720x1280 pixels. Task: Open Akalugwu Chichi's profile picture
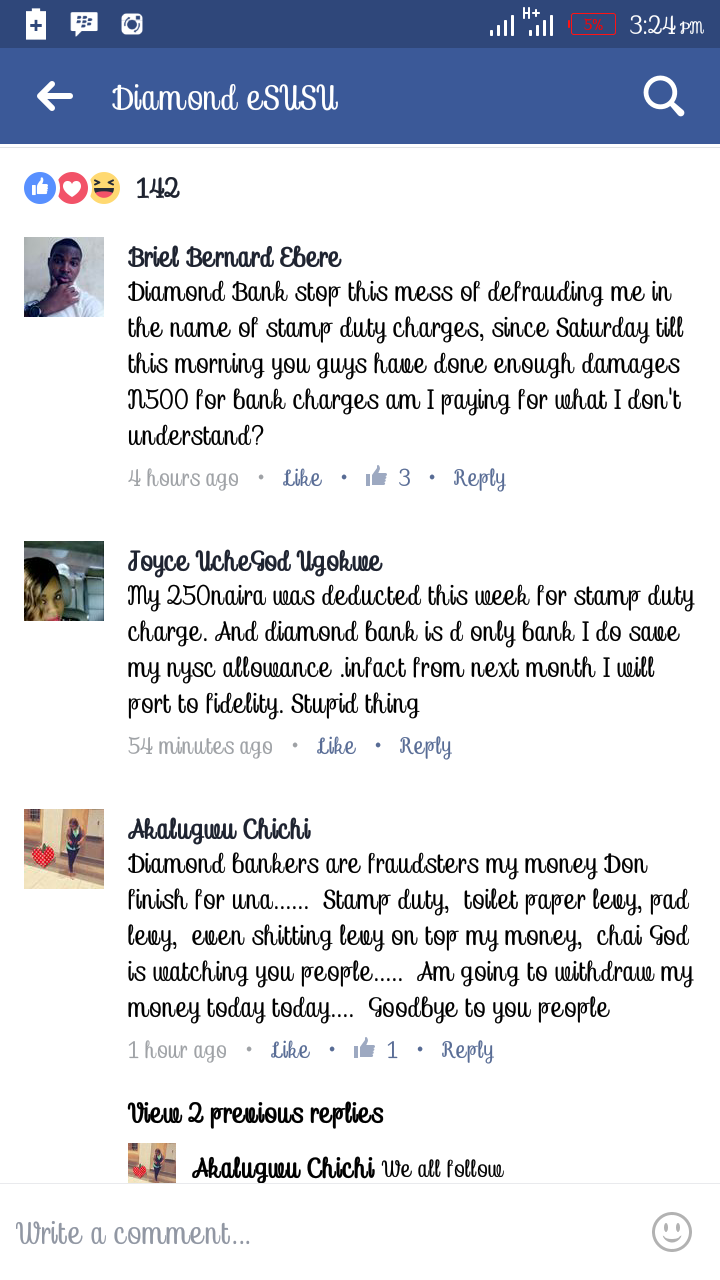click(x=64, y=849)
